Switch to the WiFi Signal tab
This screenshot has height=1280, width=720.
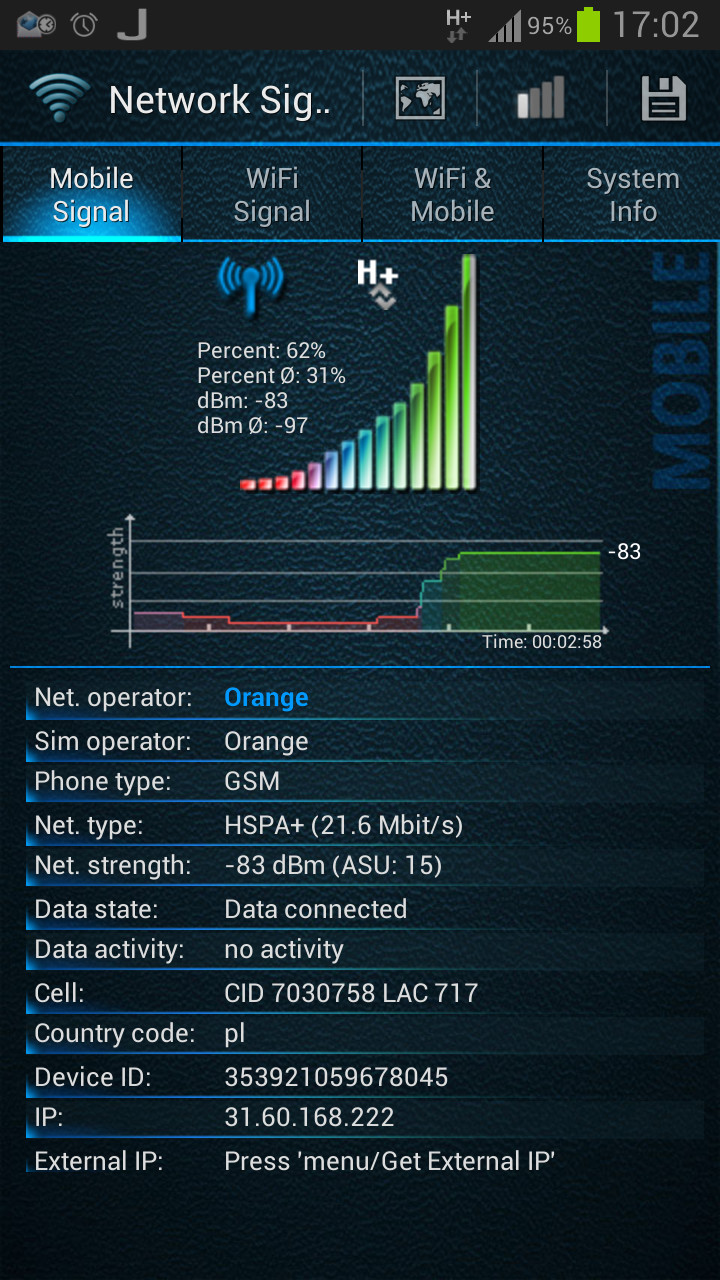click(272, 195)
